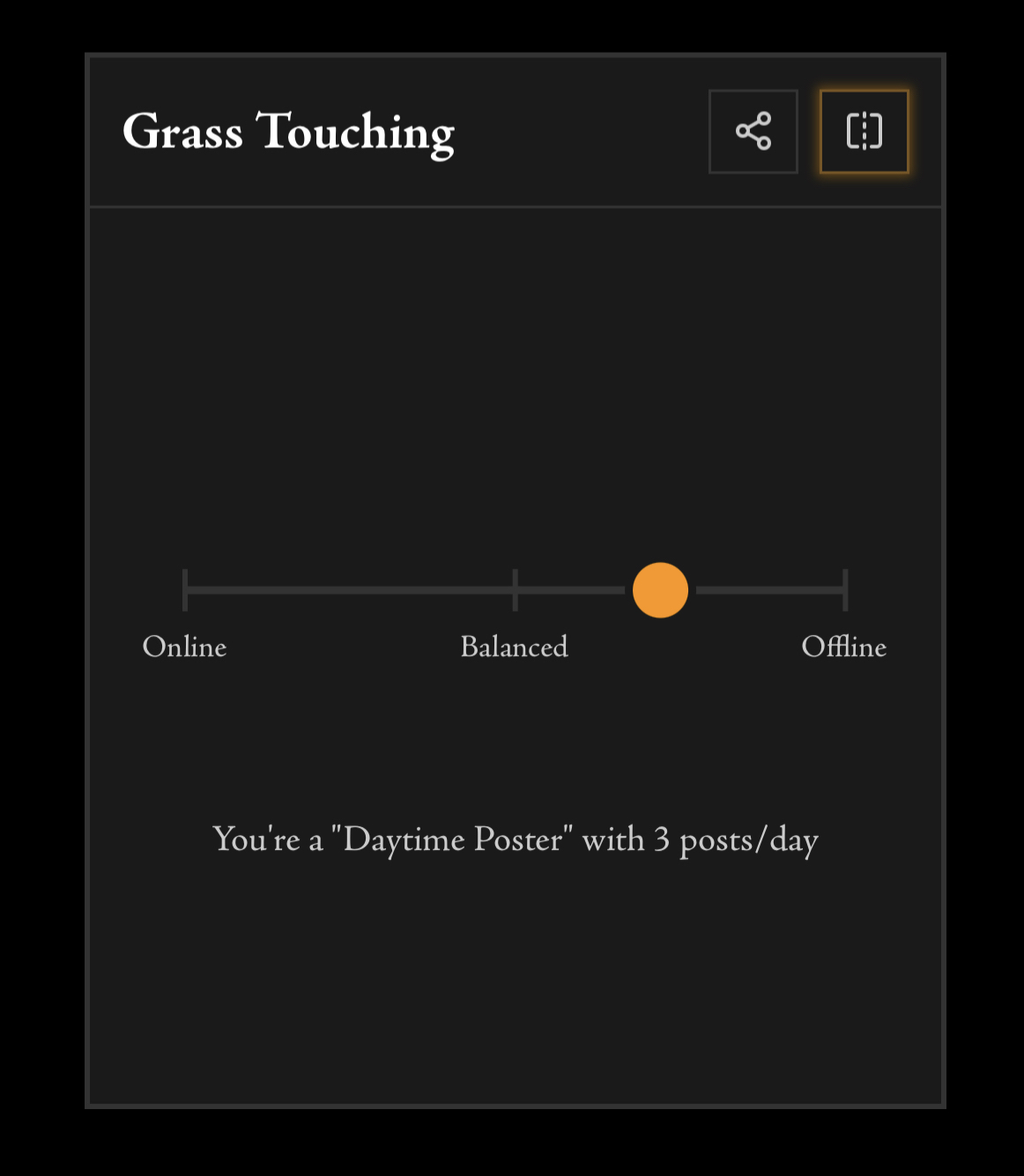
Task: Tap the flip card icon button
Action: click(x=864, y=131)
